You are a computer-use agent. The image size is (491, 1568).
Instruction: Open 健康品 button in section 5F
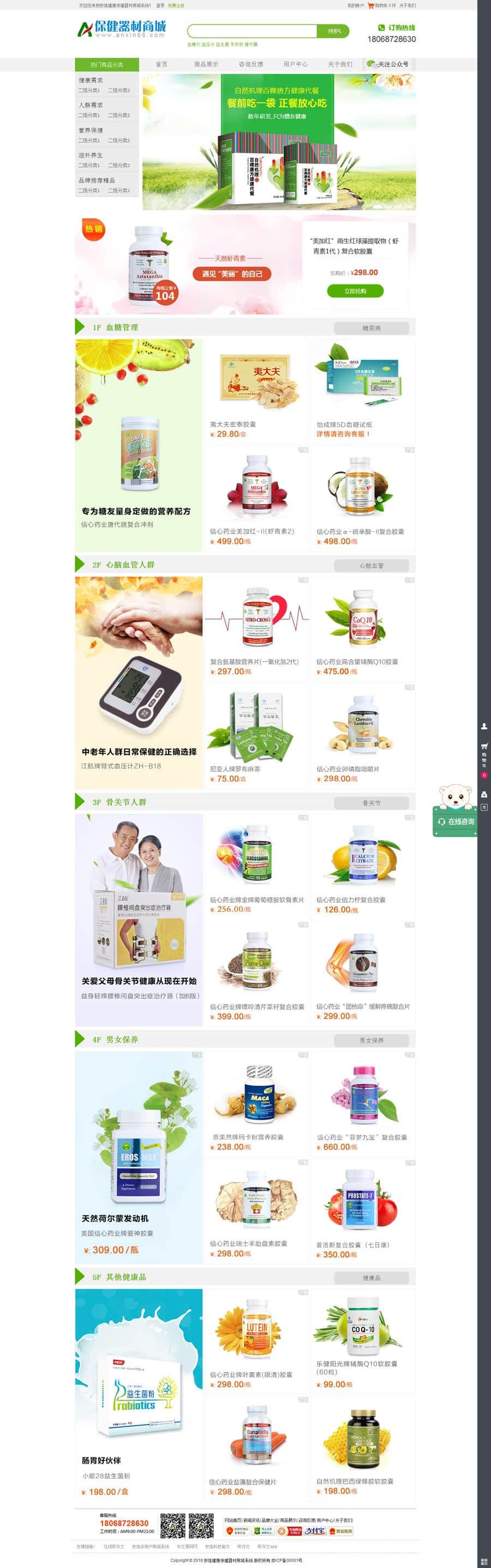(x=371, y=1278)
